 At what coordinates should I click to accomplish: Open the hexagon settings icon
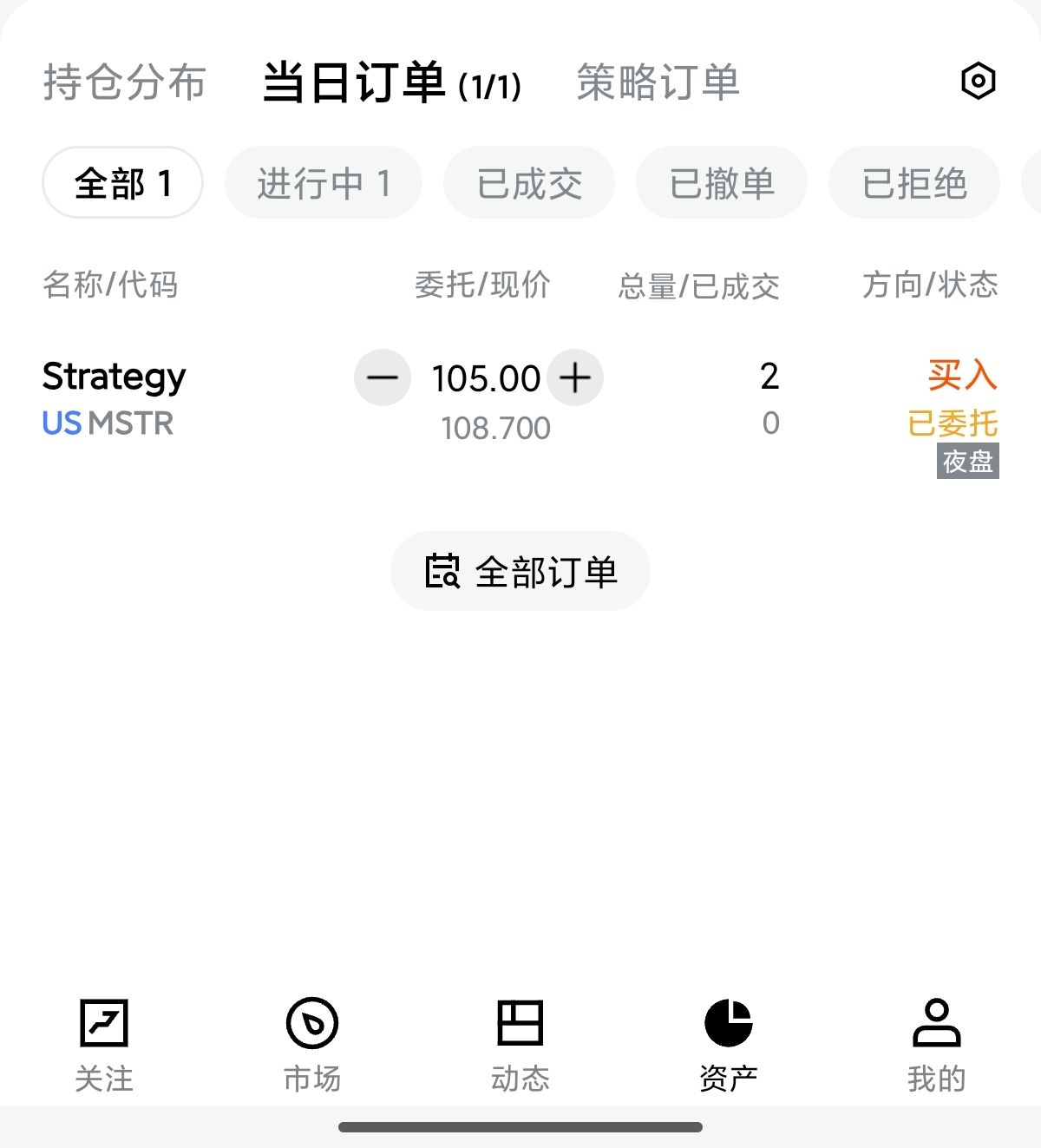coord(978,82)
